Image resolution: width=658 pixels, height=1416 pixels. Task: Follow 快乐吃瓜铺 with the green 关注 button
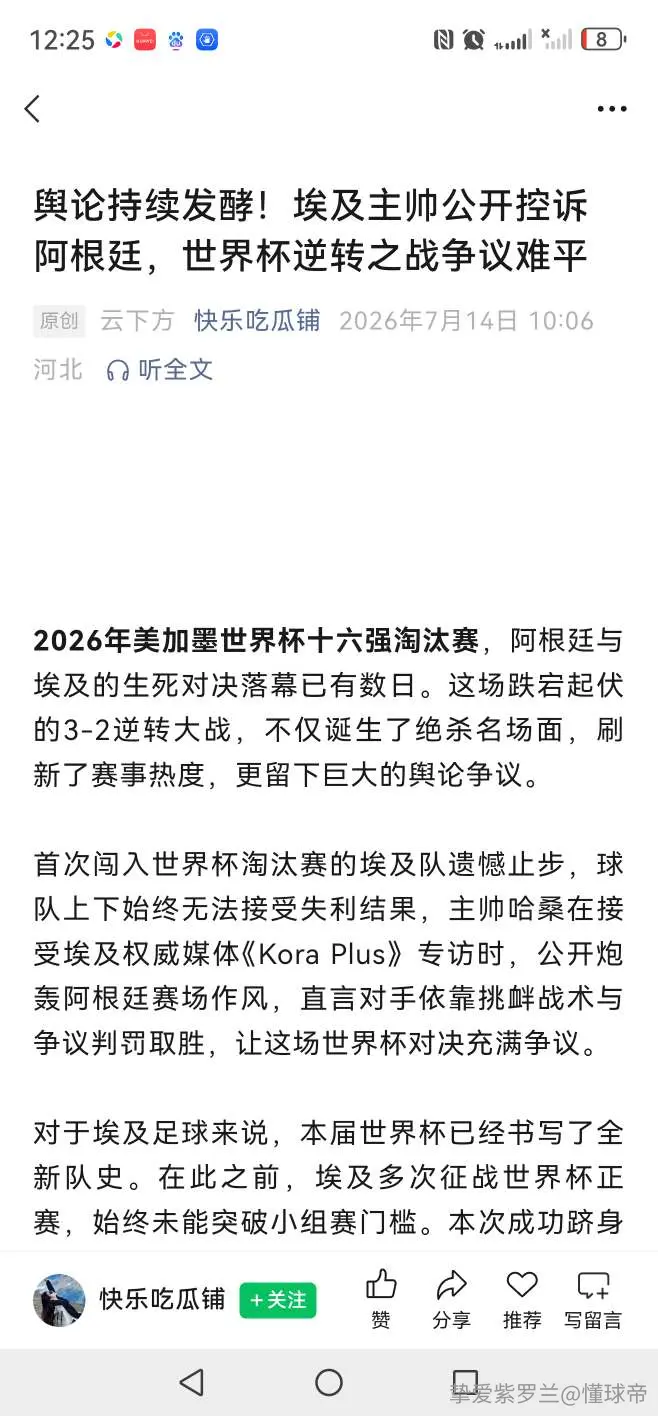[278, 1300]
